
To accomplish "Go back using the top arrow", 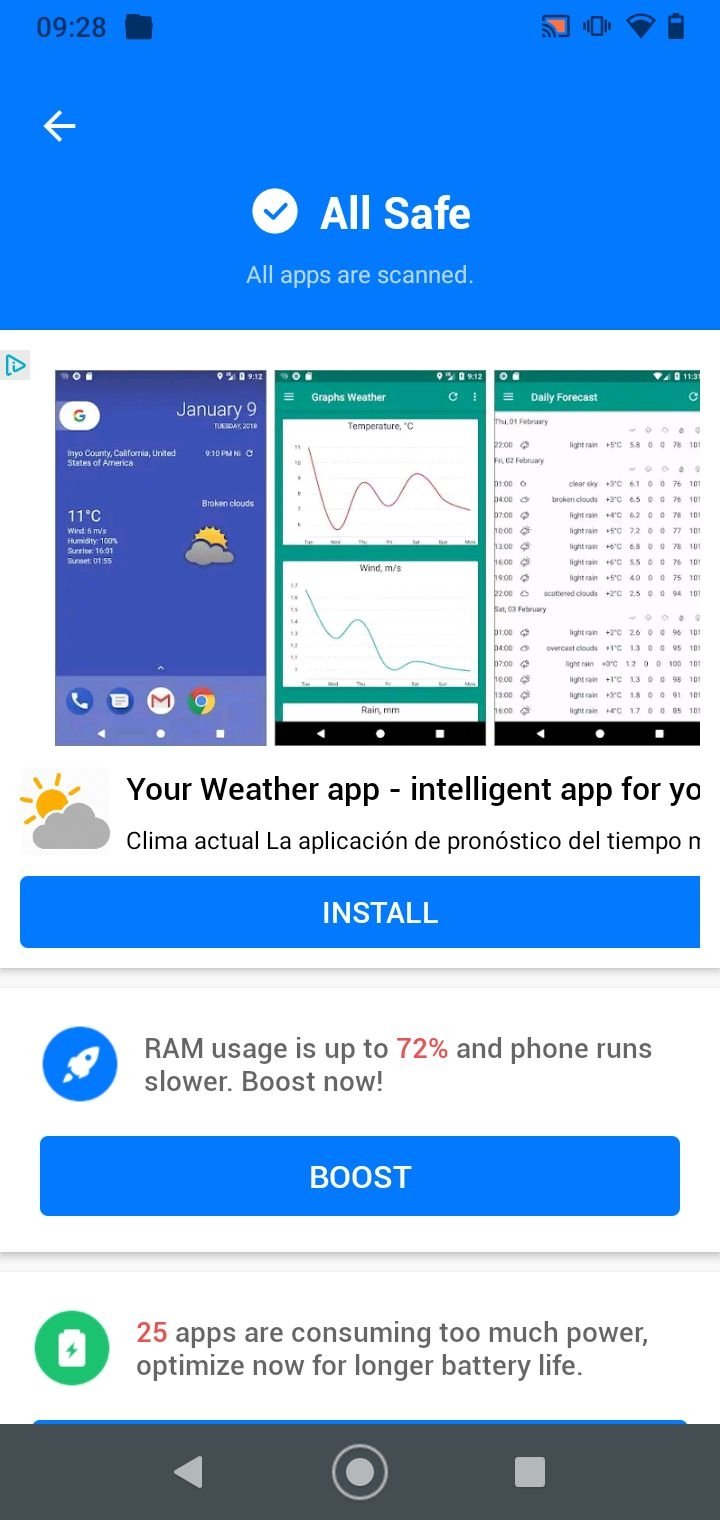I will (x=59, y=126).
